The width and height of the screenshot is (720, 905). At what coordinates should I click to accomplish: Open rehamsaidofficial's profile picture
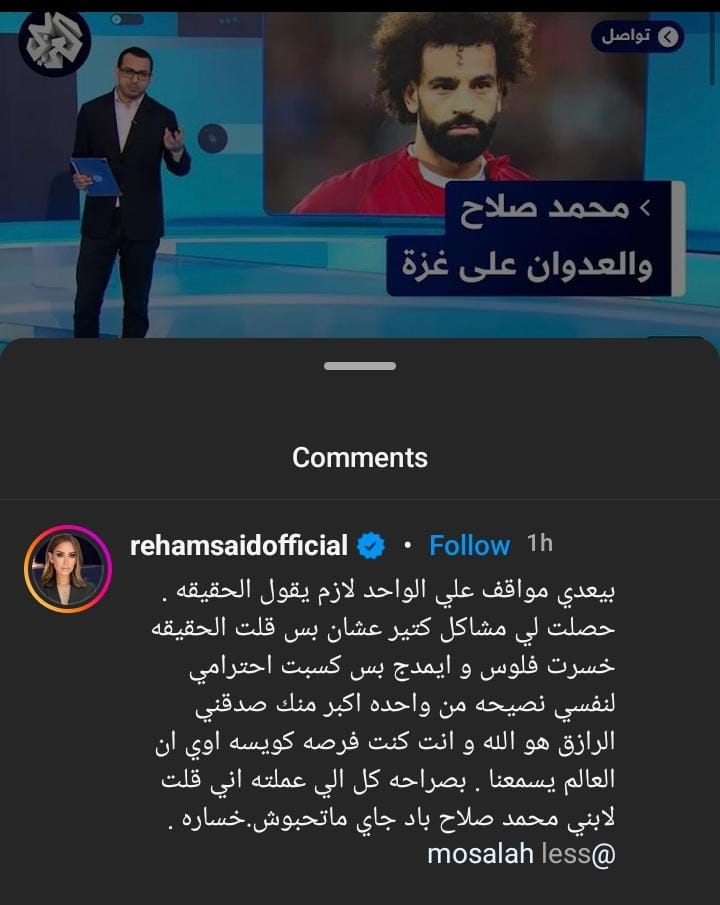(69, 568)
